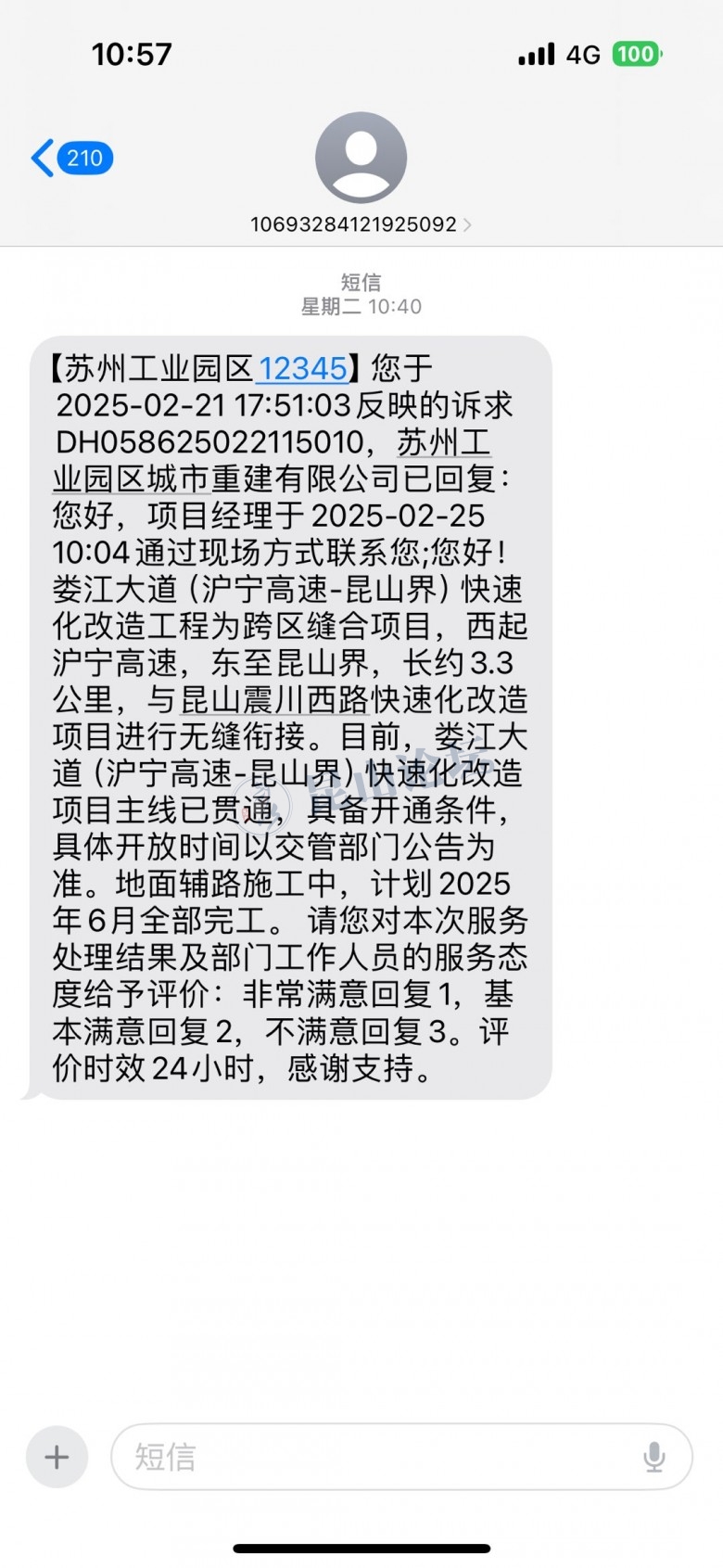Screen dimensions: 723x1568
Task: Tap the 12345 phone number link
Action: point(302,368)
